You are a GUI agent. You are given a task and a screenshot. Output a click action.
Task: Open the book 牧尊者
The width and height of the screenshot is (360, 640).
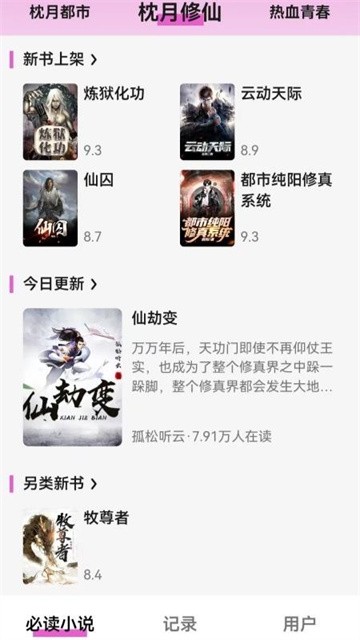tap(76, 547)
